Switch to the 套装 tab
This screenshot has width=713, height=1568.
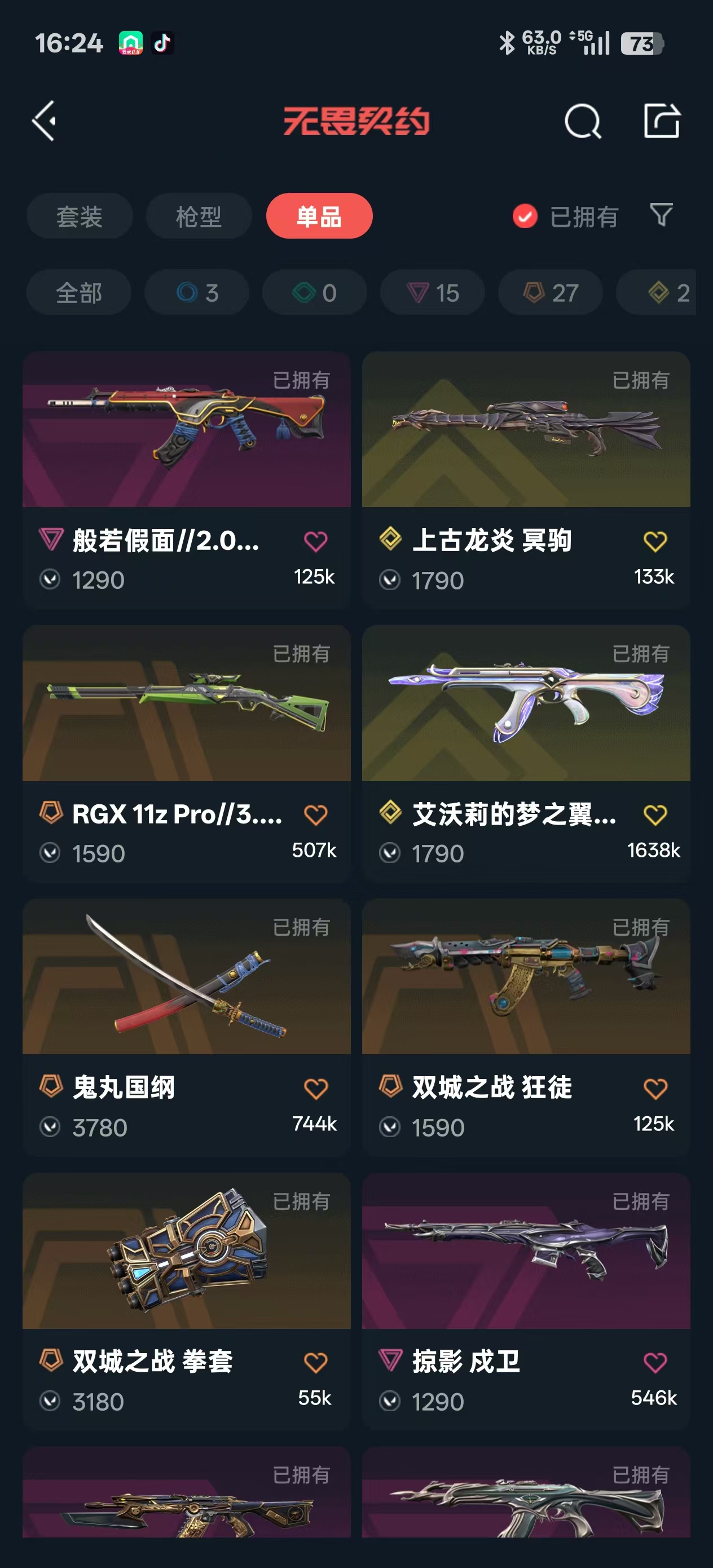click(79, 216)
